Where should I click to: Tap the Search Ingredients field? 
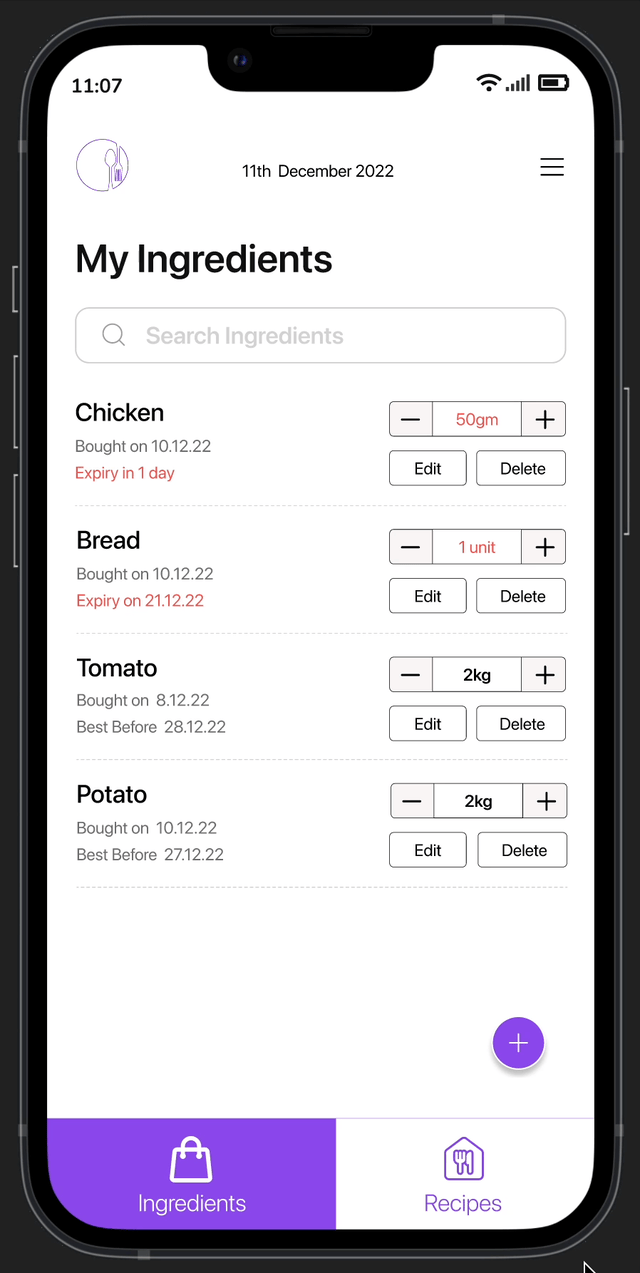pos(320,335)
